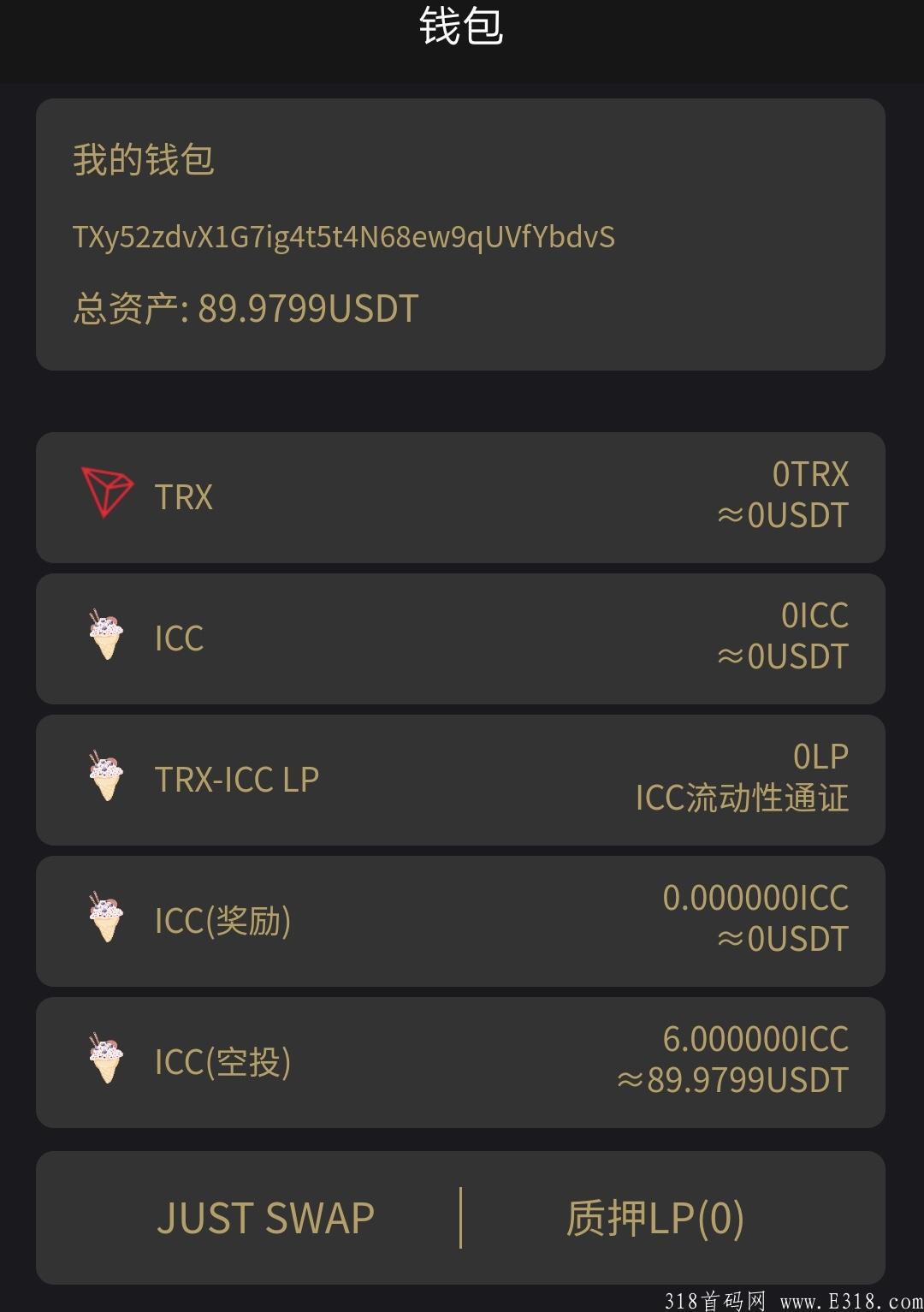
Task: Tap the airdrop row's ice cream icon
Action: pyautogui.click(x=105, y=1062)
